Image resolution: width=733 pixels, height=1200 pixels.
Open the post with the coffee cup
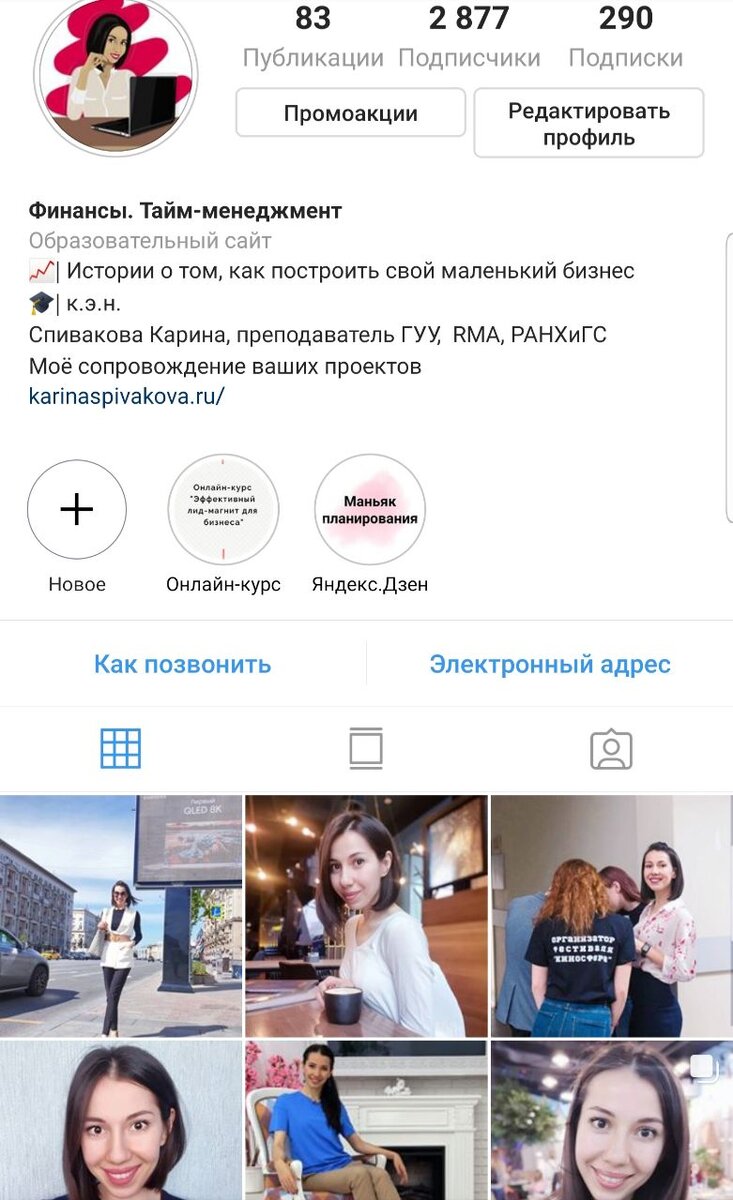tap(366, 916)
